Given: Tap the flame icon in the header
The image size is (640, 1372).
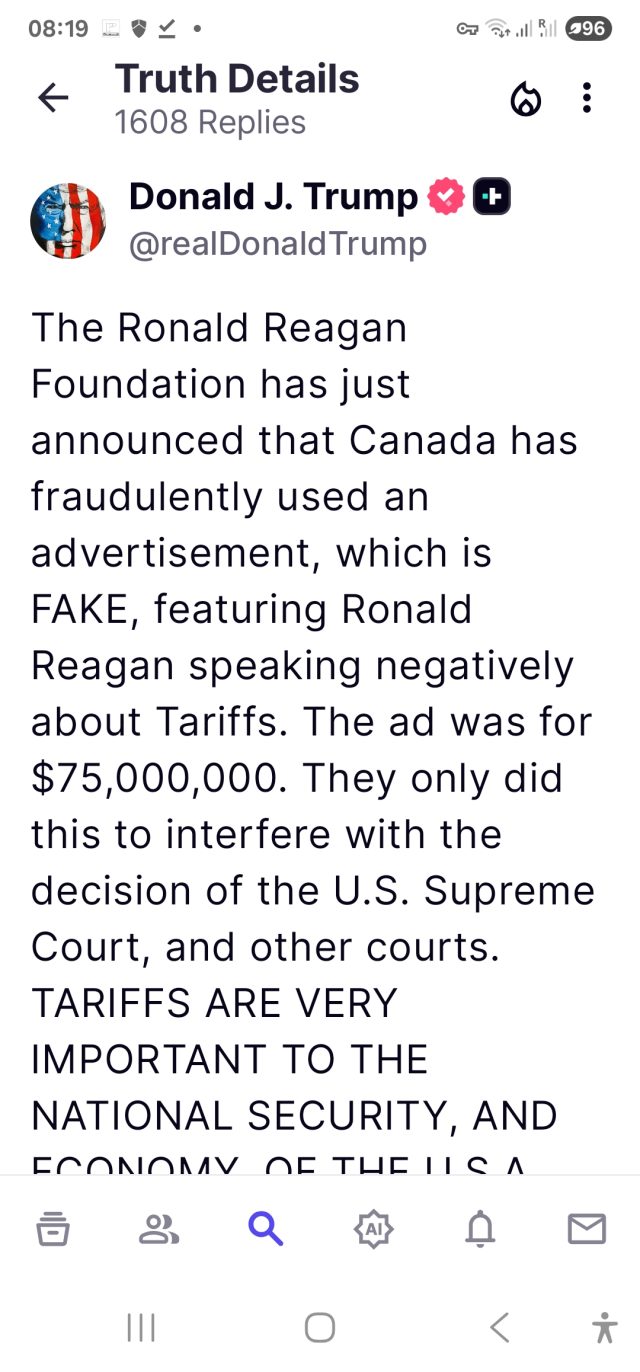Looking at the screenshot, I should pyautogui.click(x=526, y=99).
